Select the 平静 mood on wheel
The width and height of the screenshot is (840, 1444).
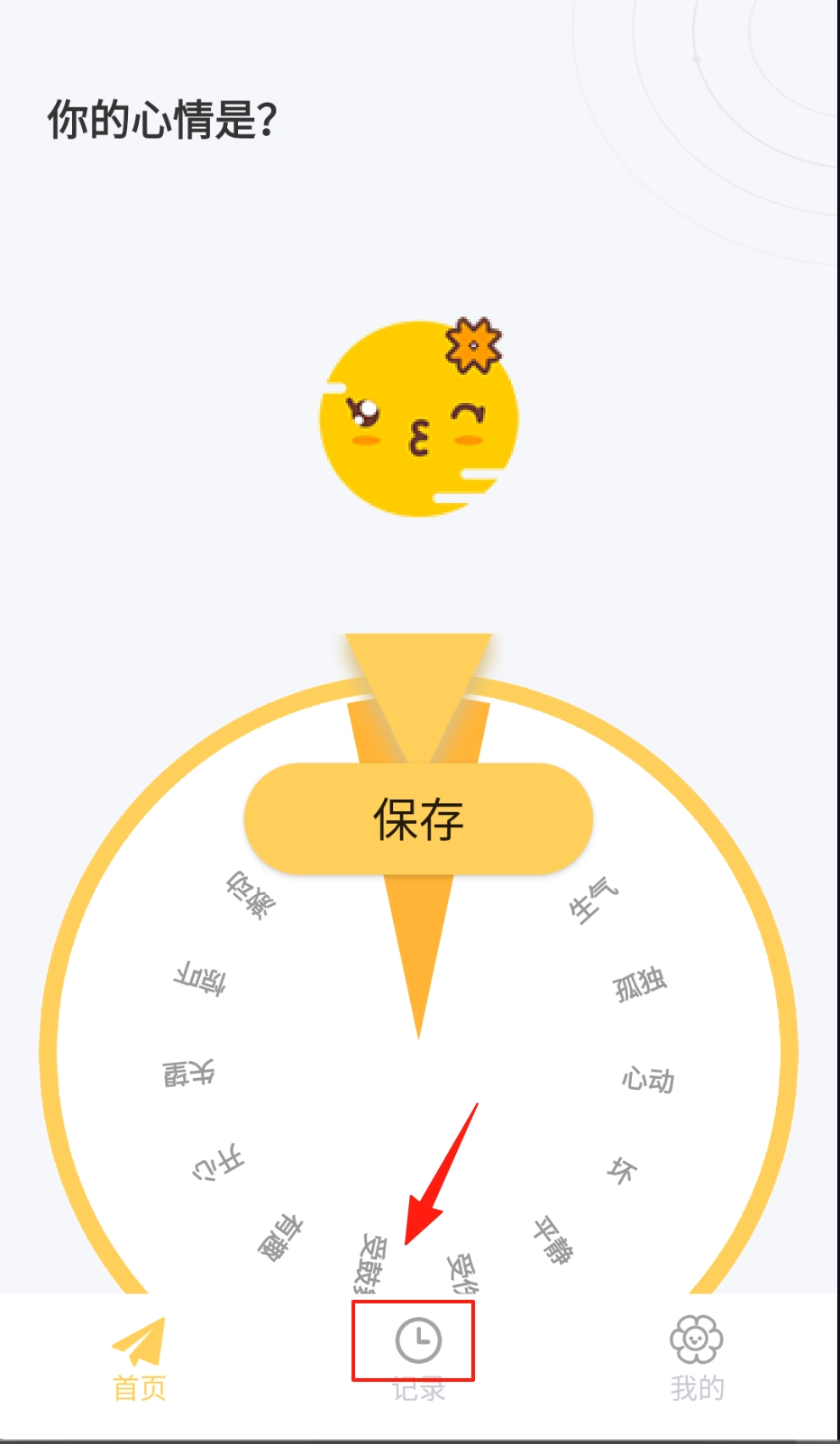tap(553, 1239)
